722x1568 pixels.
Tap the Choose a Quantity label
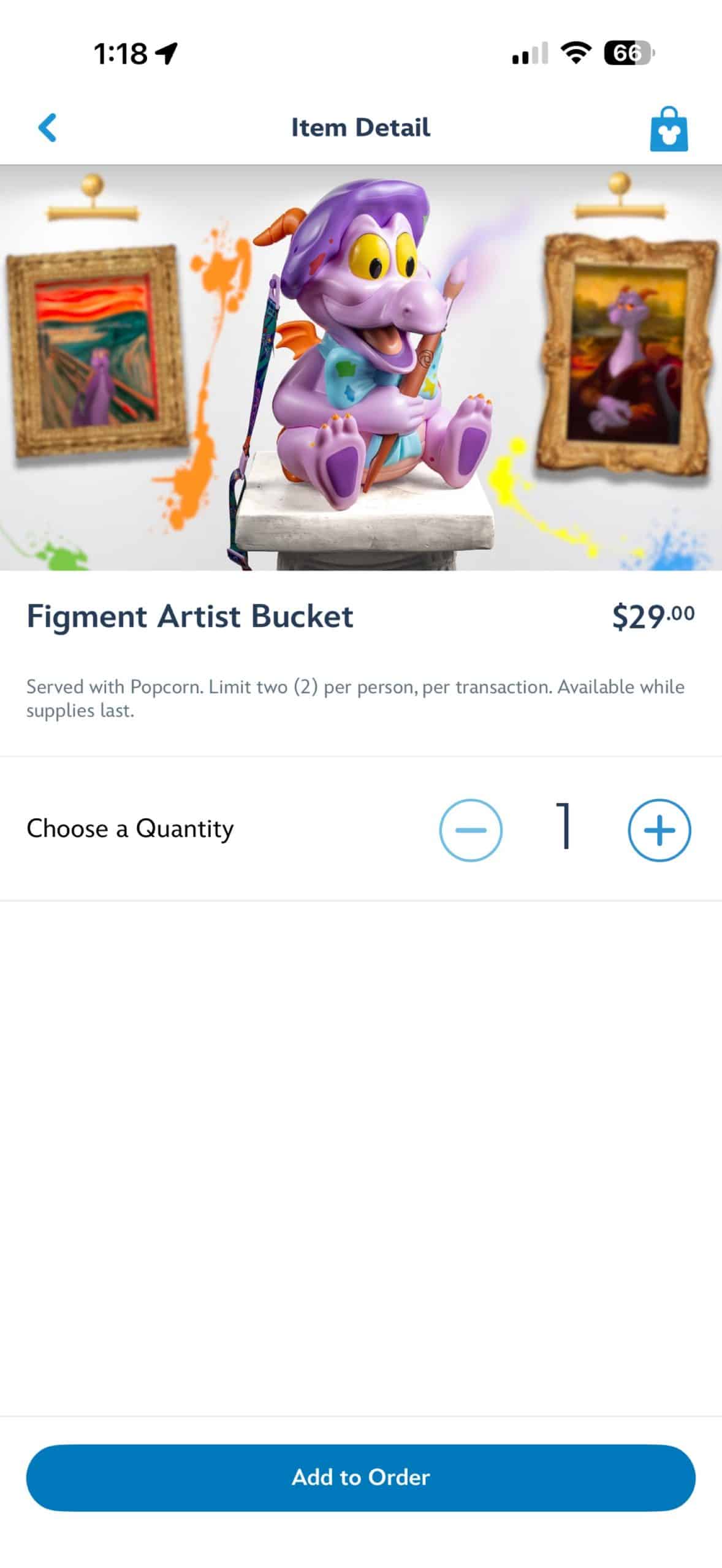(130, 829)
